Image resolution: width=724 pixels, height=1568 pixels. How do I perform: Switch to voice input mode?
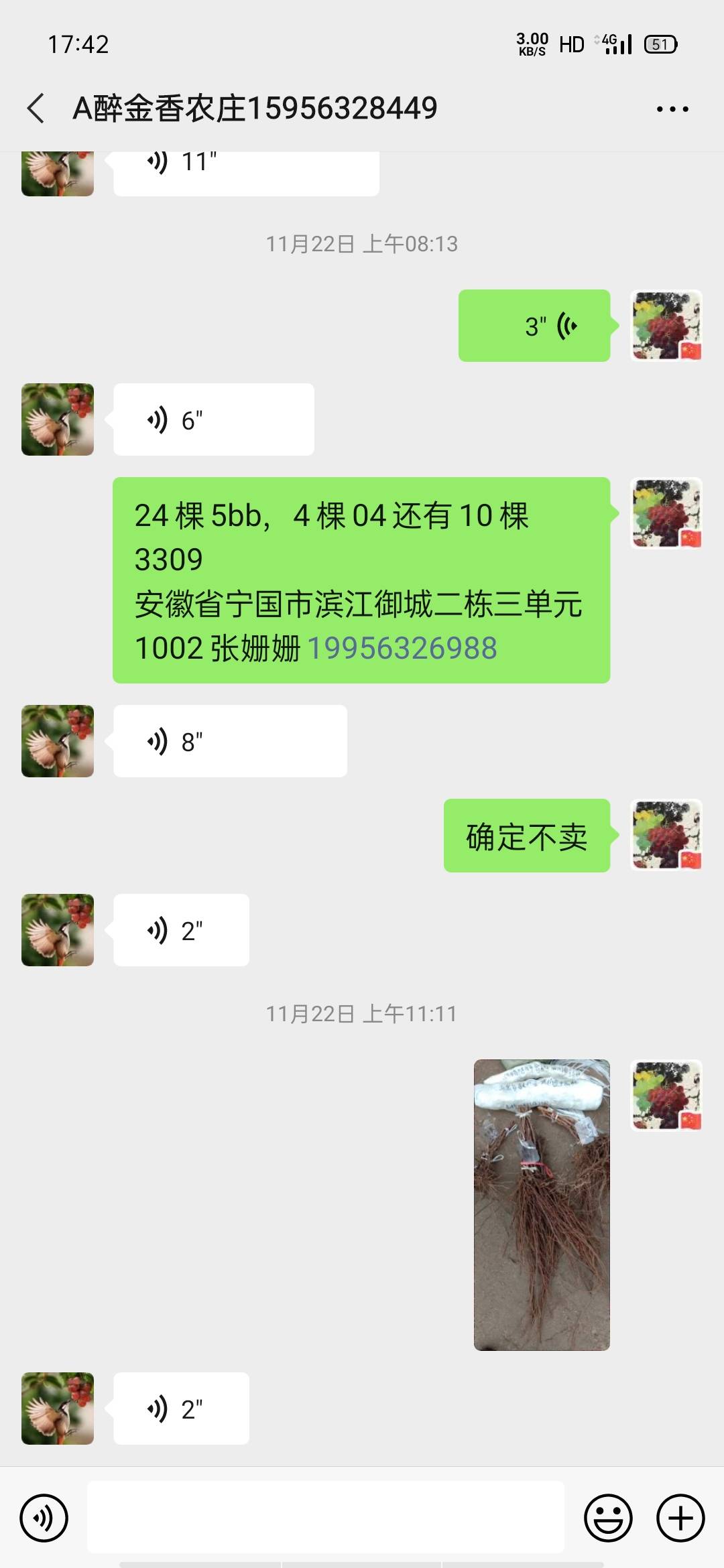44,1518
